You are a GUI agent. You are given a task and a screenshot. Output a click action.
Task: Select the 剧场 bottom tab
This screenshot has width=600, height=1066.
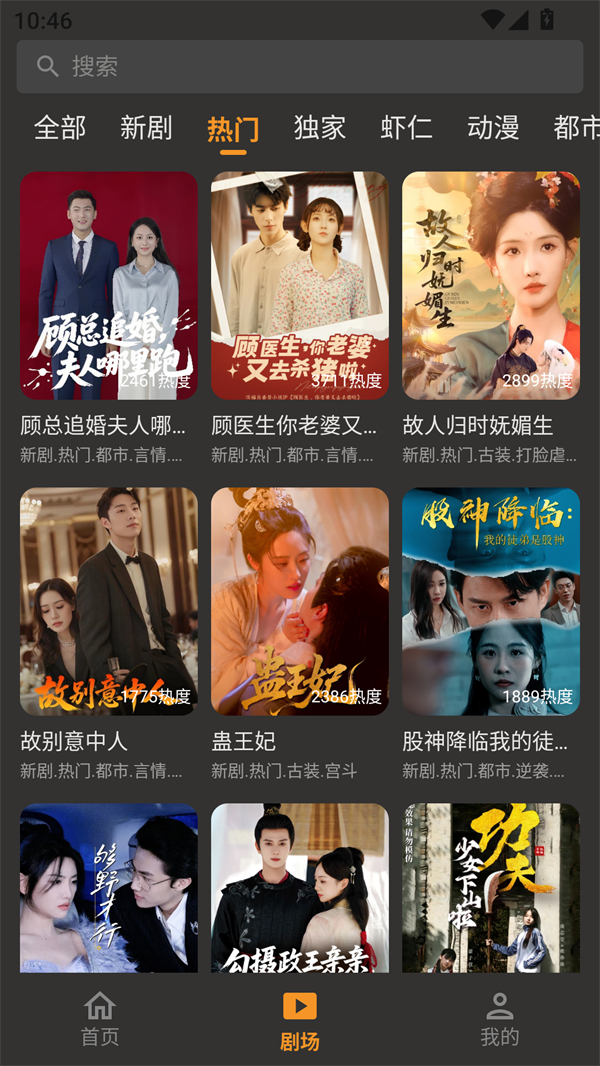(x=300, y=1021)
